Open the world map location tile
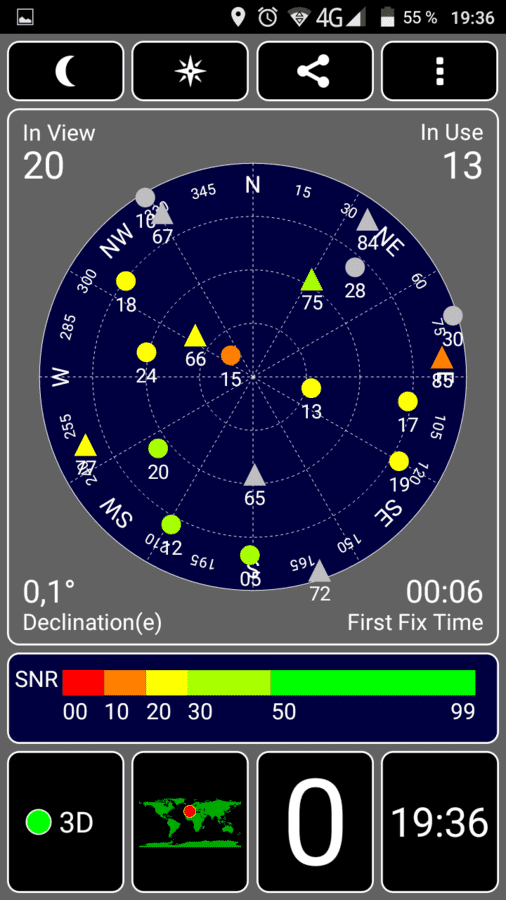Viewport: 506px width, 900px height. (x=190, y=821)
